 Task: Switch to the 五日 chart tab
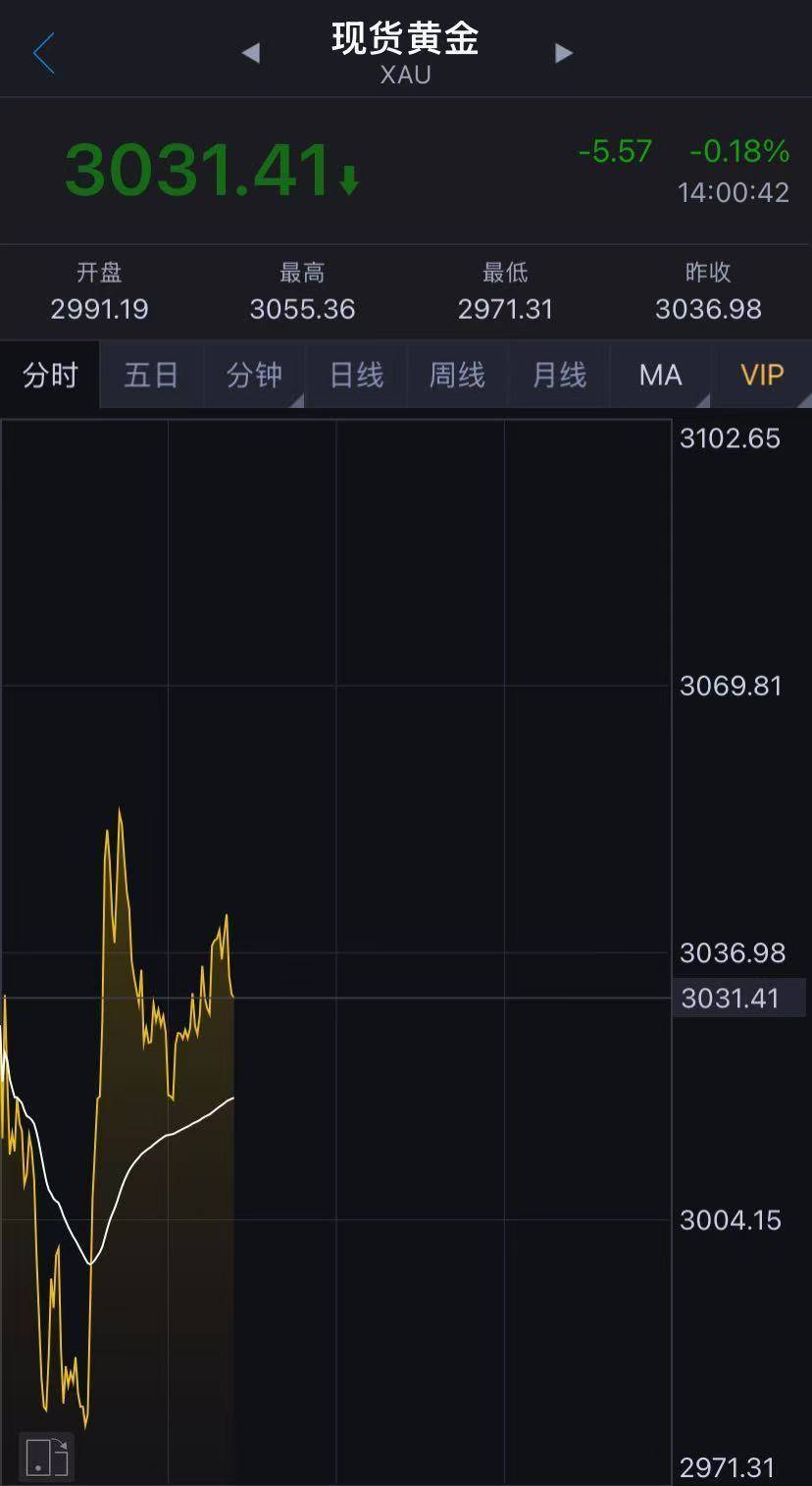click(x=151, y=375)
